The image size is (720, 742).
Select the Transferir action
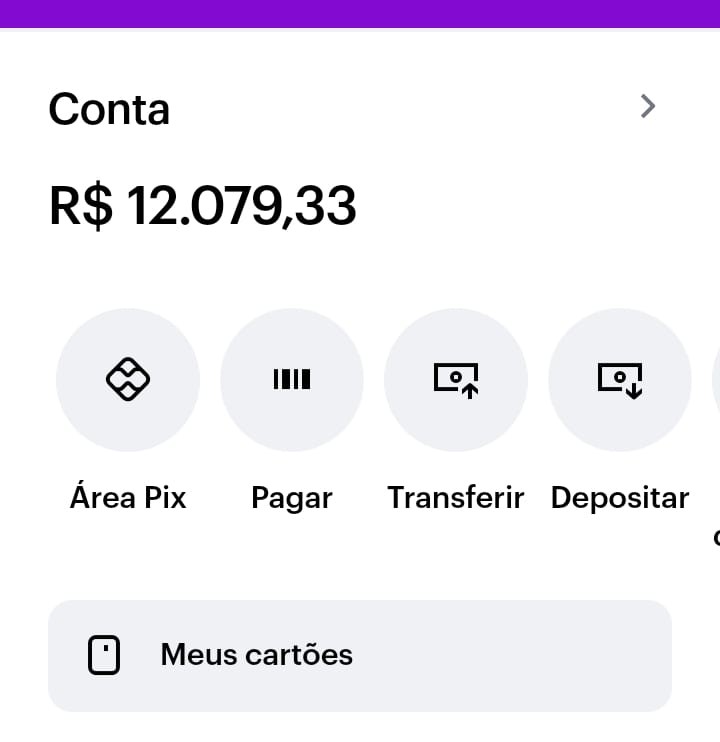456,380
